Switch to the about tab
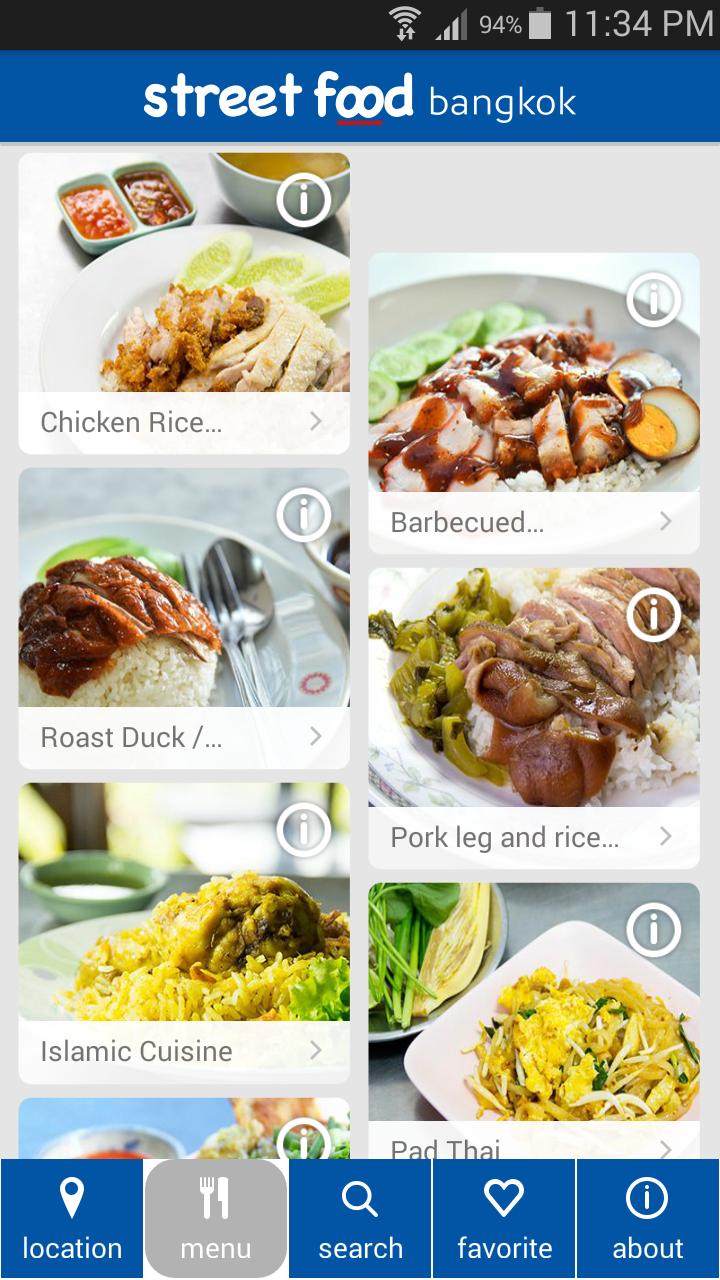 [x=648, y=1219]
